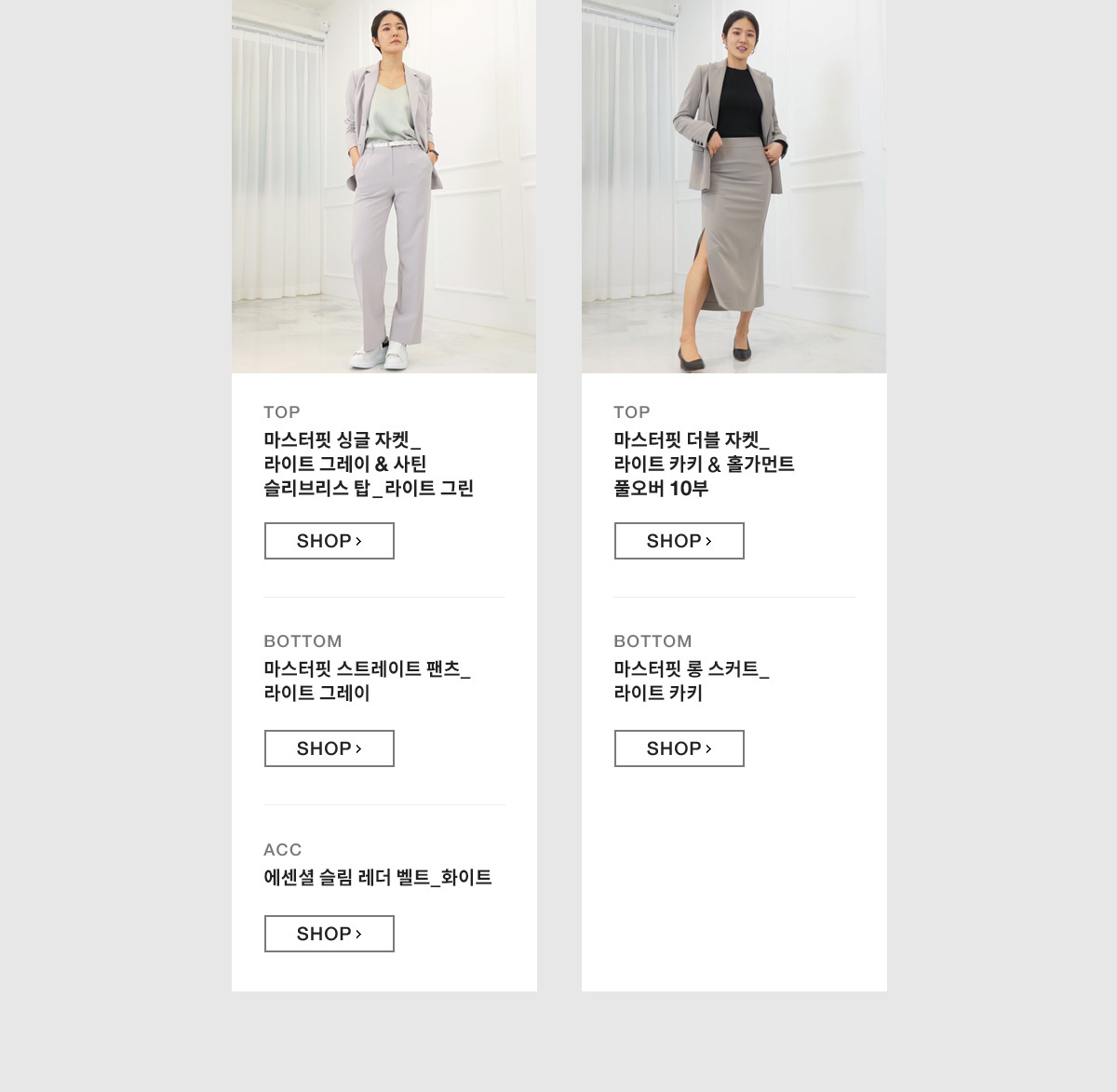Shop the Master-fit straight pants light gray

coord(329,748)
